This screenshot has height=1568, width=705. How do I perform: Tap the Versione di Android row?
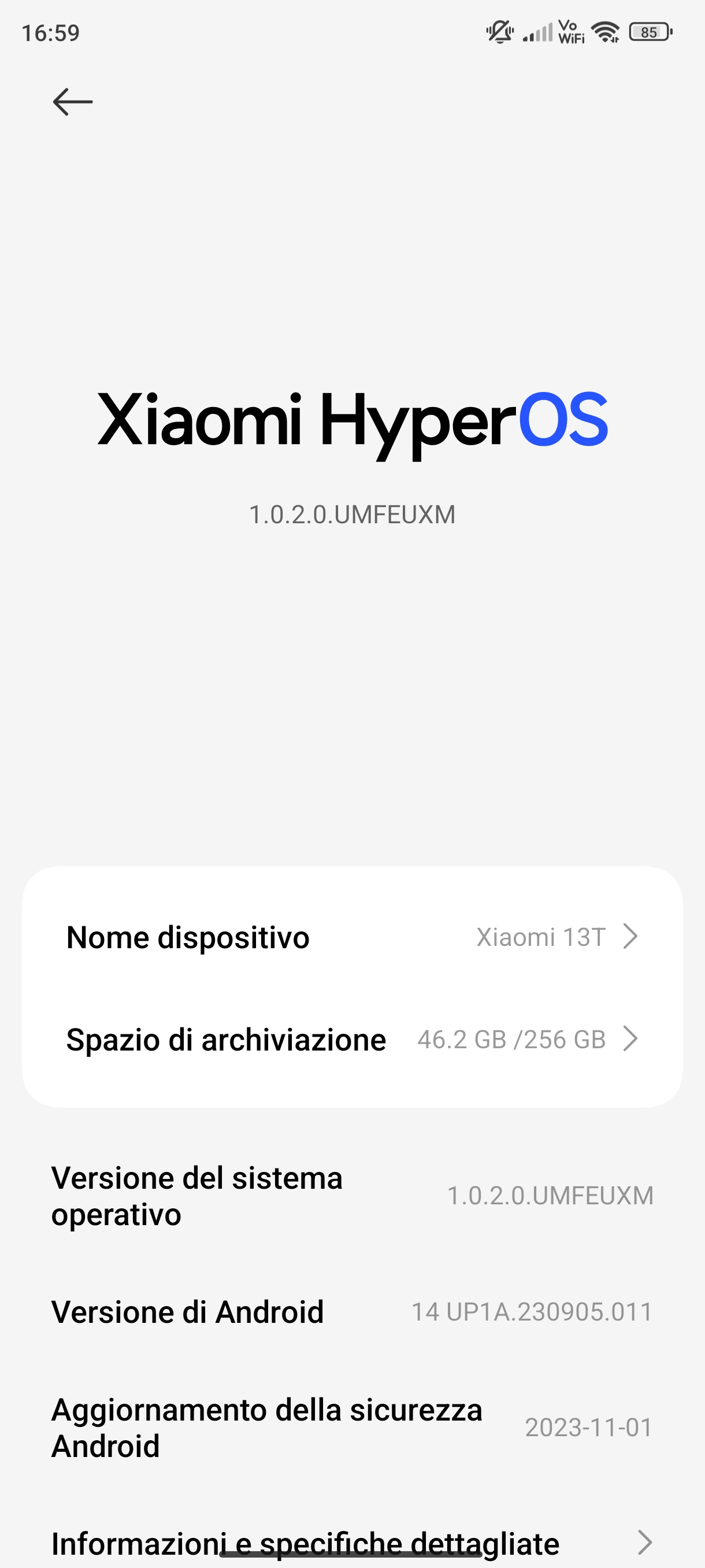coord(351,1311)
